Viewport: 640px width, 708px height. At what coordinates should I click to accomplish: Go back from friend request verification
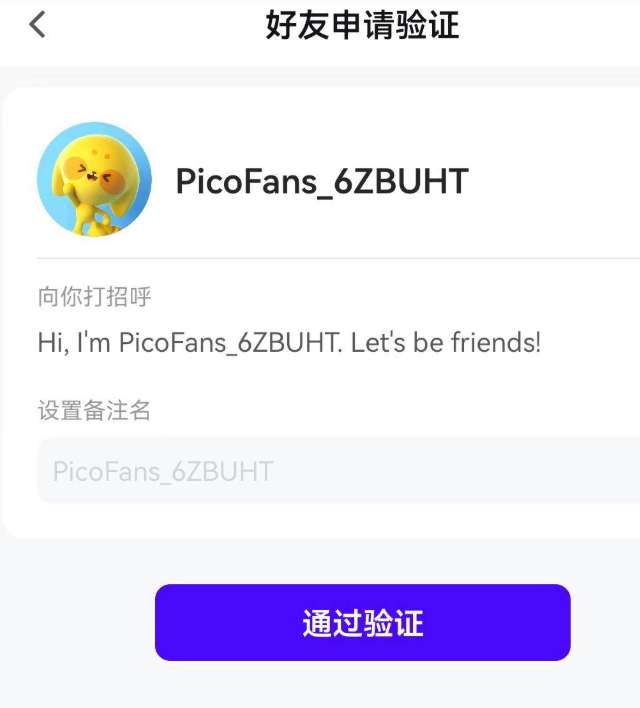(x=37, y=24)
